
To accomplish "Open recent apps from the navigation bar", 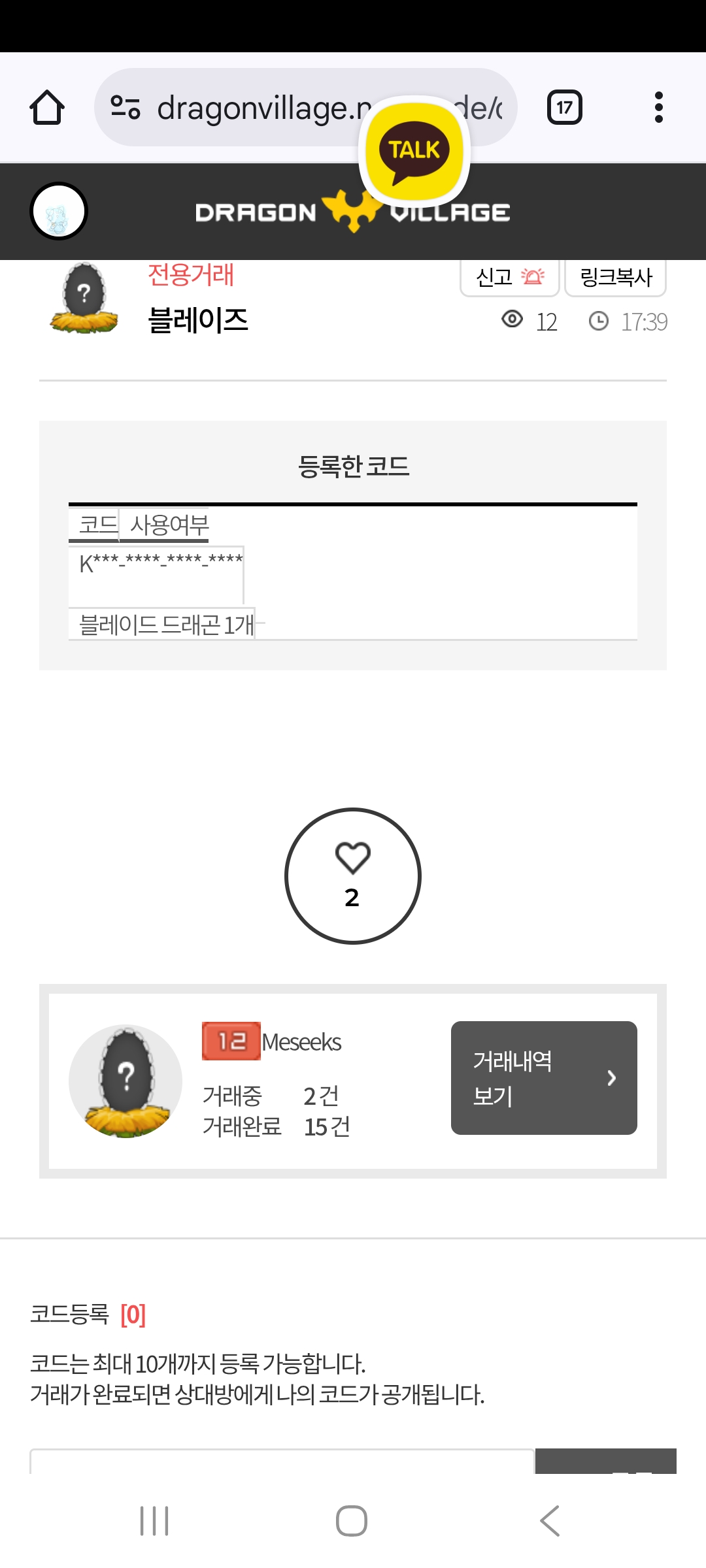I will (155, 1521).
